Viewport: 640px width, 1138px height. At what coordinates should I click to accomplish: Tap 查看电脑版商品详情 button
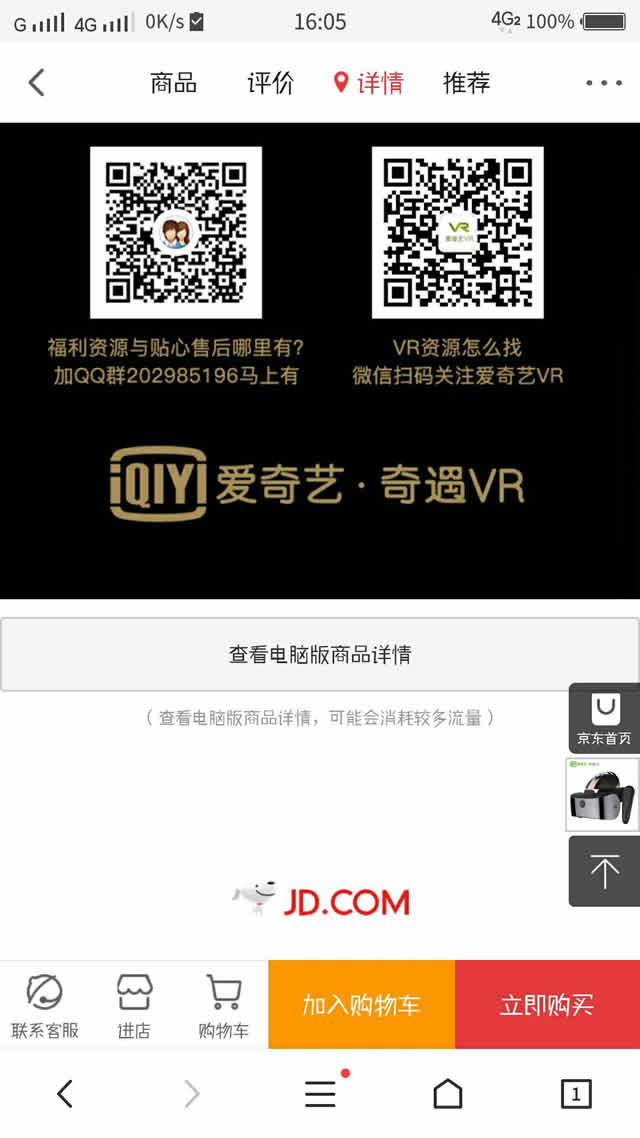click(x=320, y=655)
